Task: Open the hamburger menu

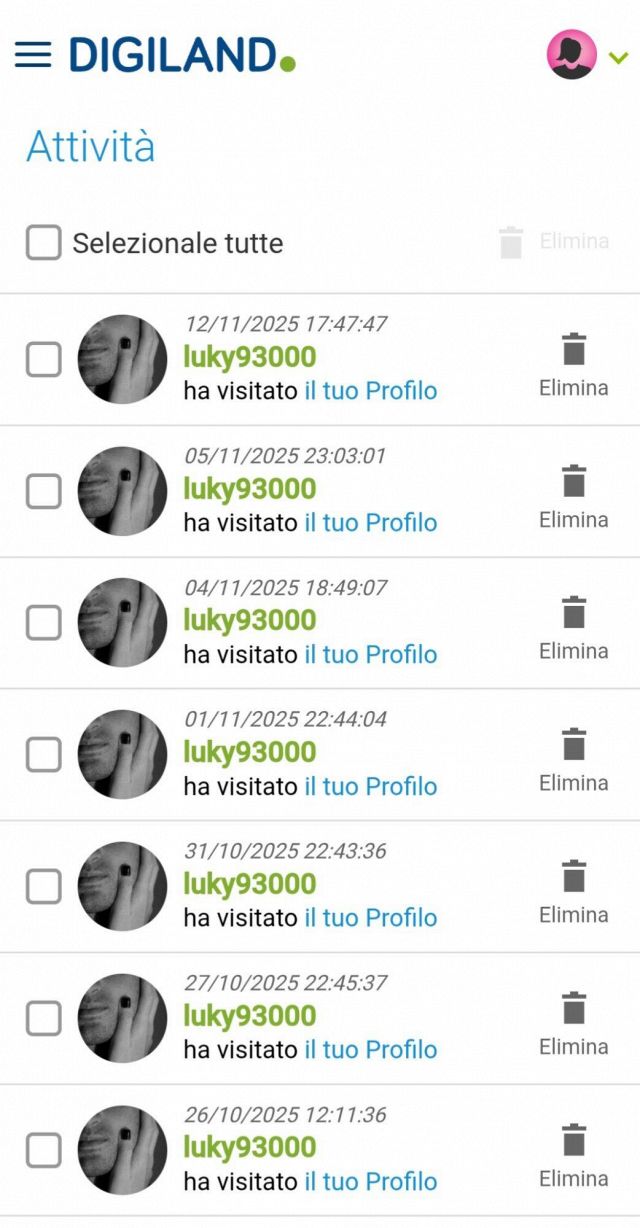Action: pos(33,54)
